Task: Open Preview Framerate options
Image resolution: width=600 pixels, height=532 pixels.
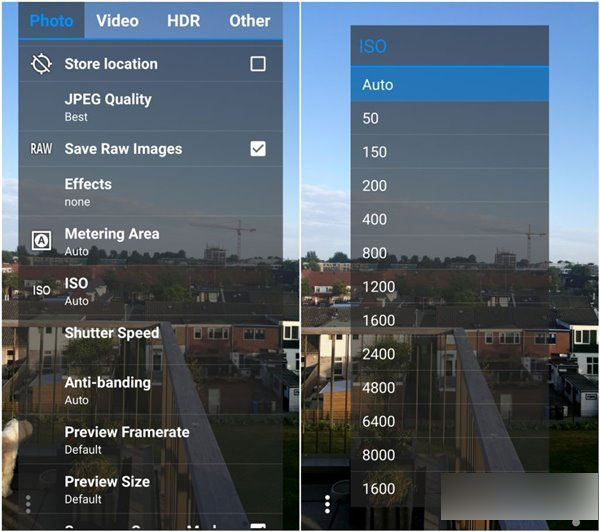Action: 126,439
